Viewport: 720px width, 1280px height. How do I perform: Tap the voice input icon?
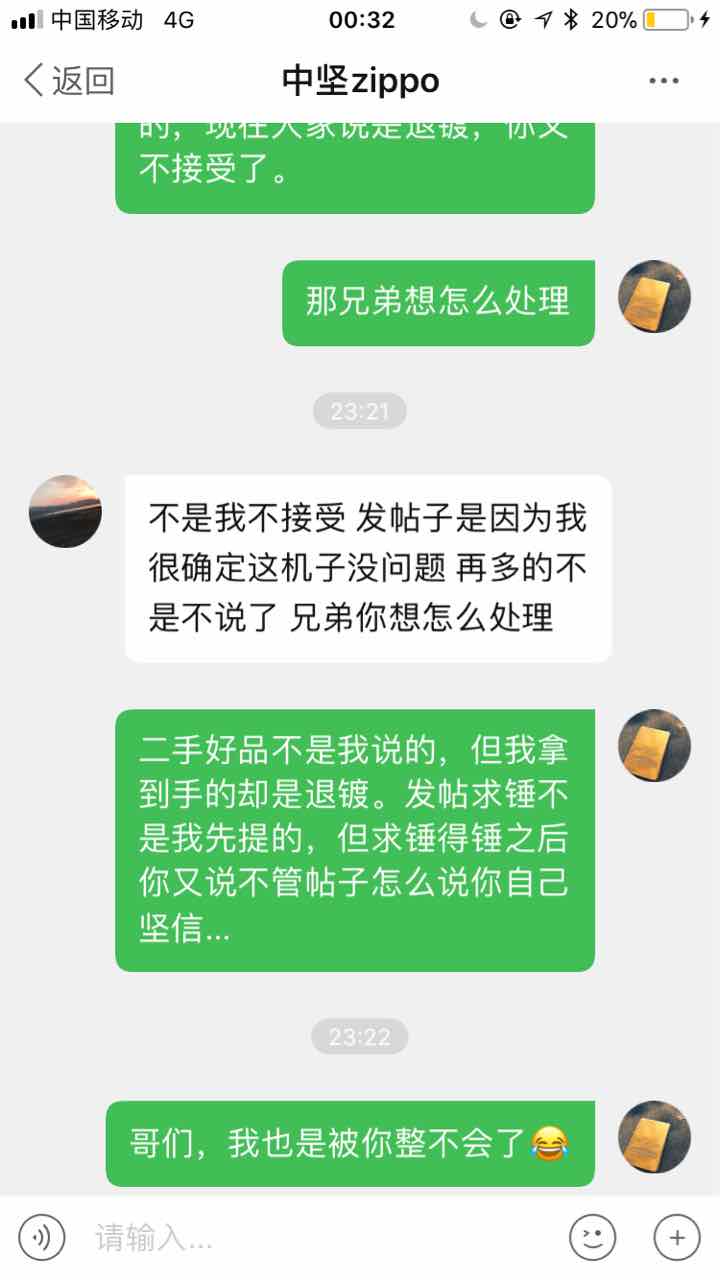pyautogui.click(x=41, y=1238)
